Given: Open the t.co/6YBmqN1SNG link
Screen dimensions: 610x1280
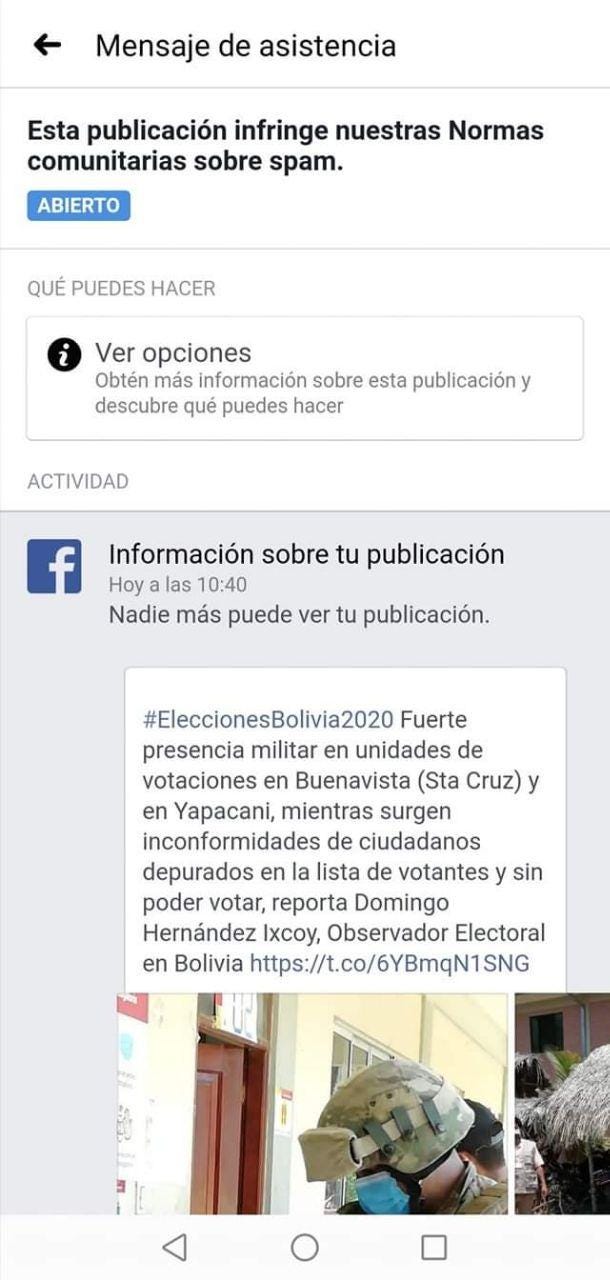Looking at the screenshot, I should [389, 963].
